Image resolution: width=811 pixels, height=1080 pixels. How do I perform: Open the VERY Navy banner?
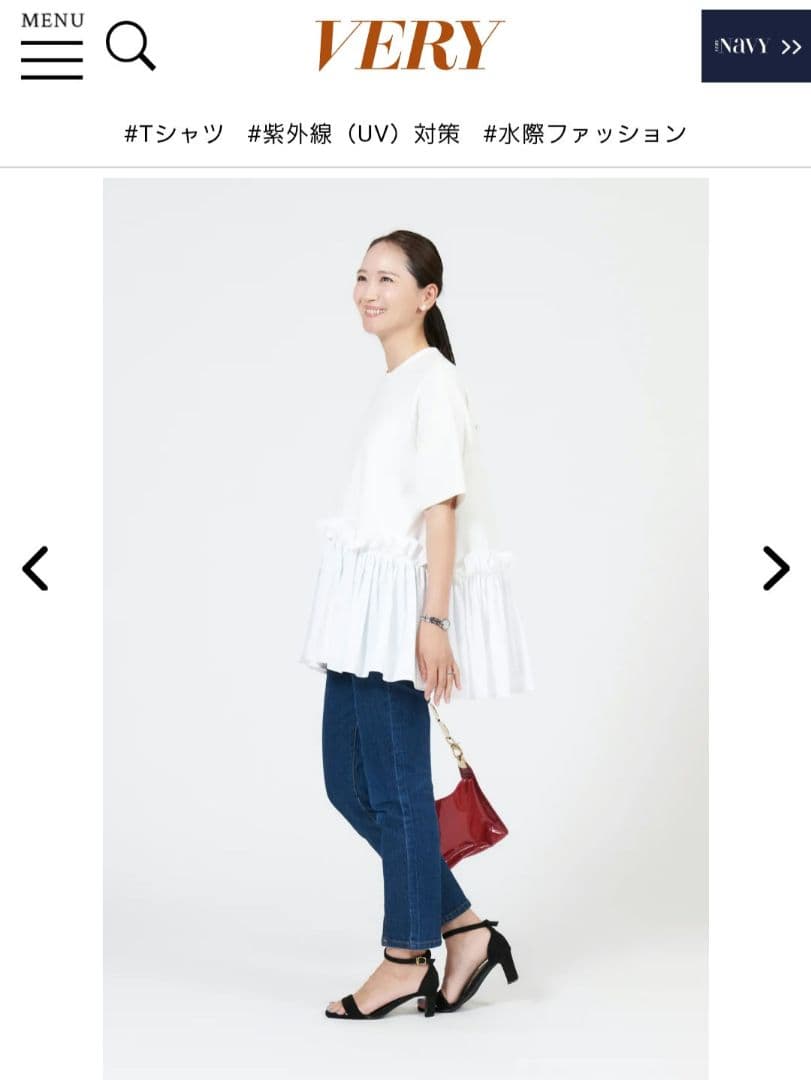pyautogui.click(x=755, y=46)
